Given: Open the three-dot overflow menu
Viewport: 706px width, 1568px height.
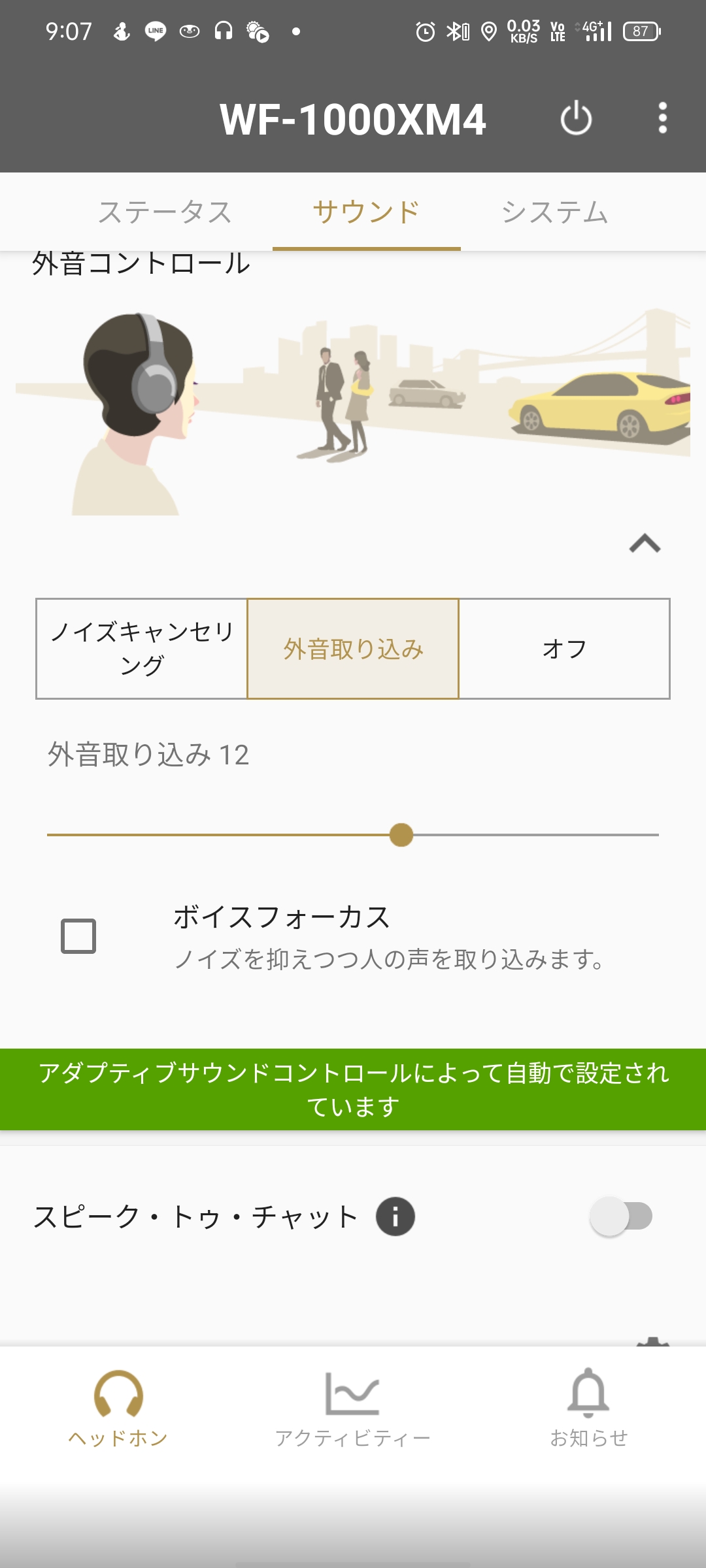Looking at the screenshot, I should (x=662, y=118).
